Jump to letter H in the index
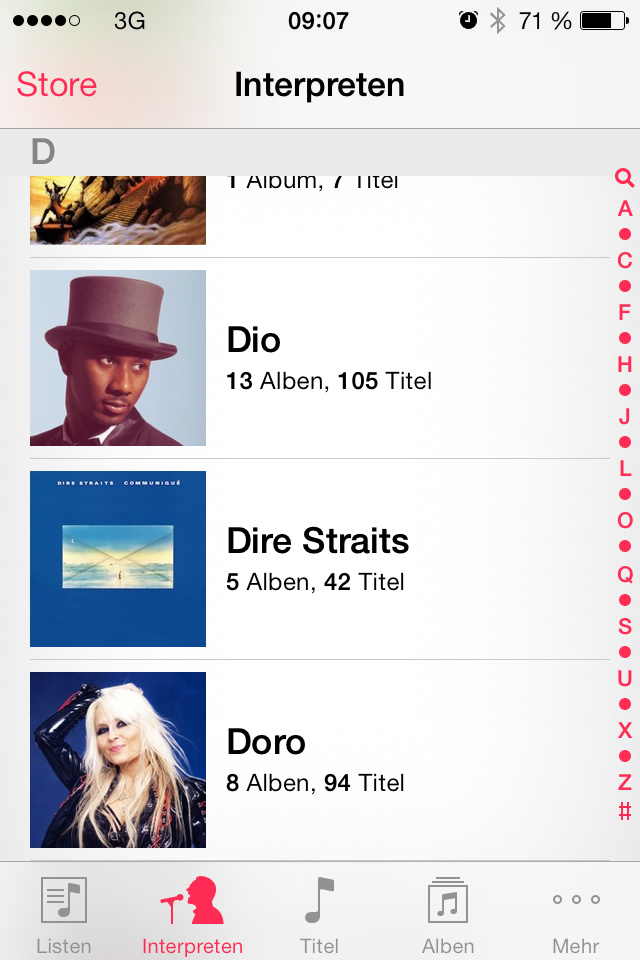Viewport: 640px width, 960px height. 625,365
